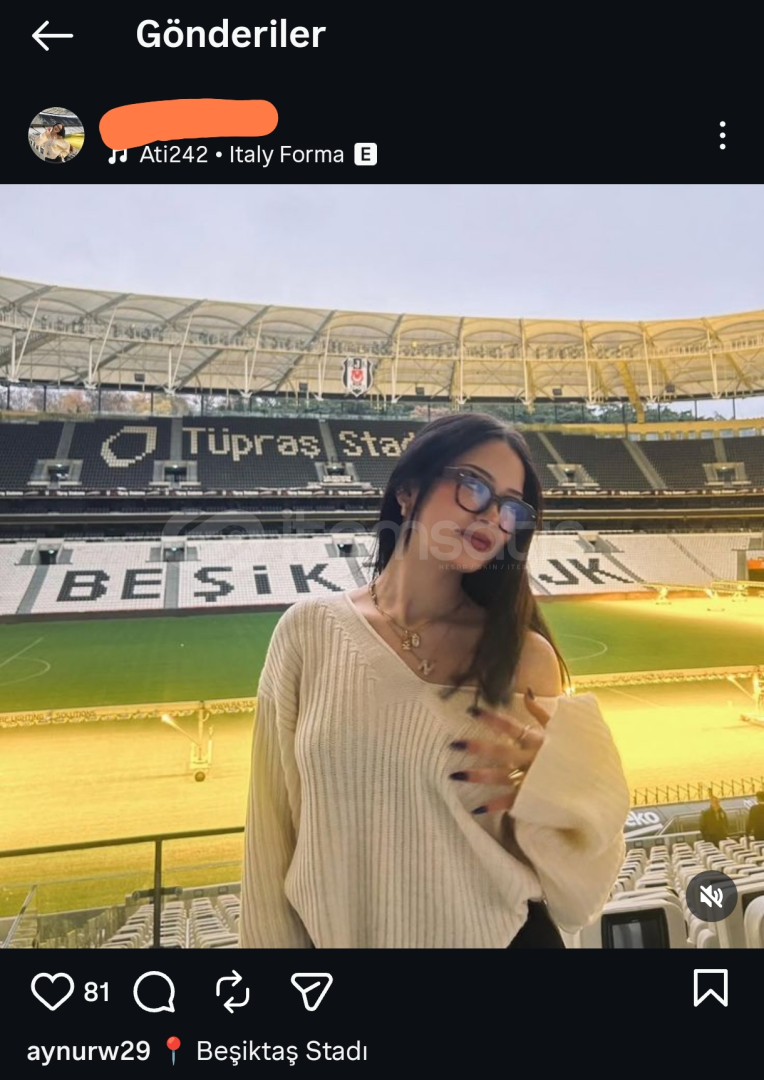Save the post to bookmarks
The width and height of the screenshot is (764, 1080).
tap(710, 989)
